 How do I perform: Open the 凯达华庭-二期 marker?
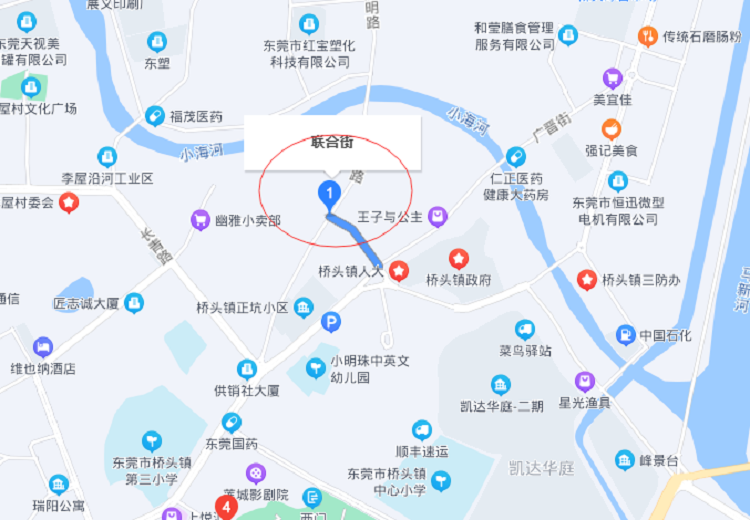(x=501, y=385)
